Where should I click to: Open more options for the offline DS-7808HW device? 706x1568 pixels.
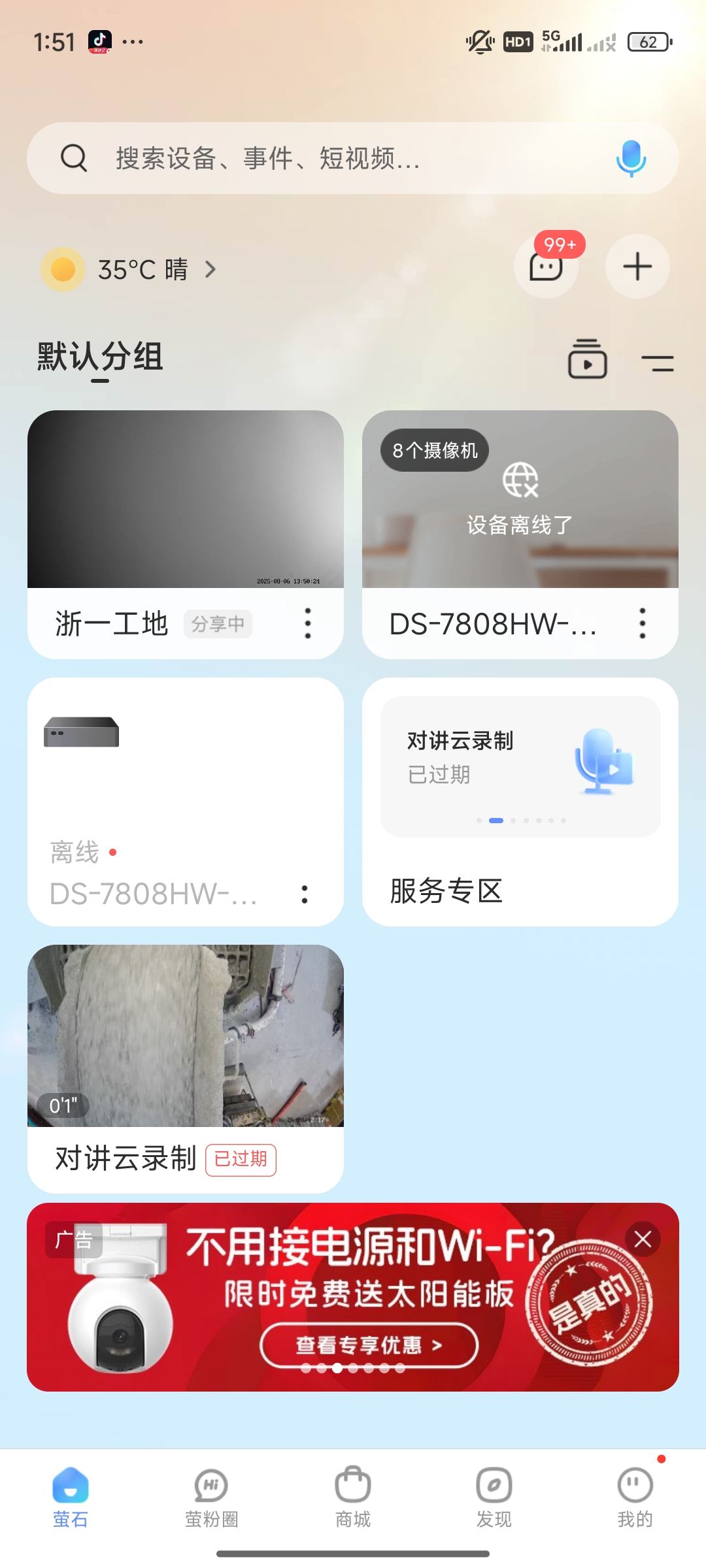click(x=304, y=894)
